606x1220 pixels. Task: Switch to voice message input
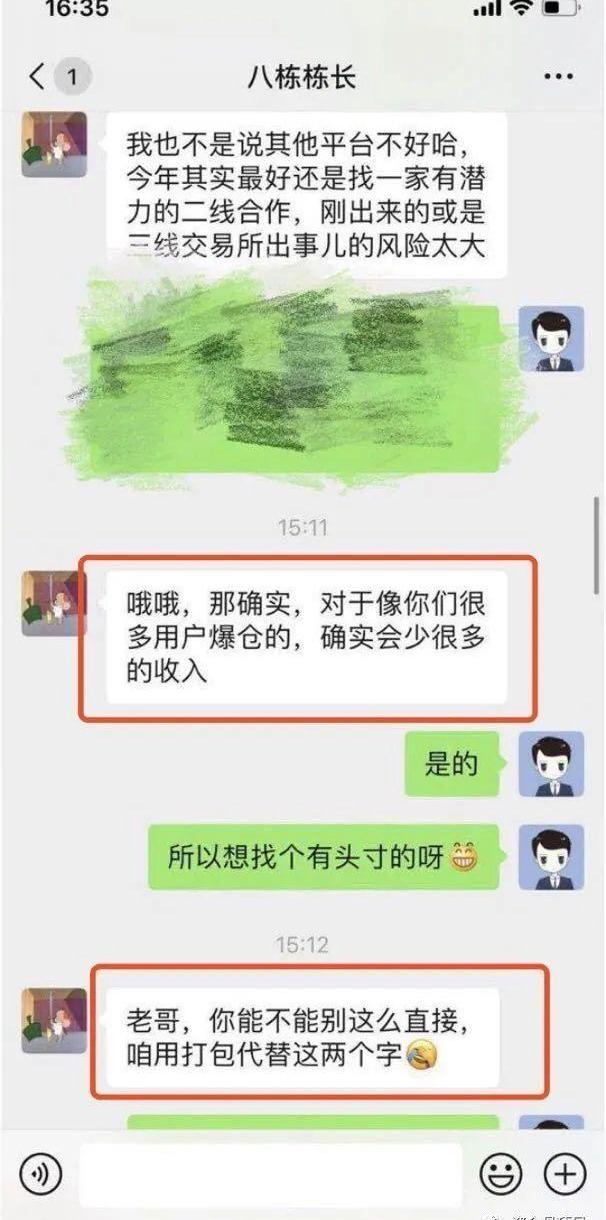(x=40, y=1172)
